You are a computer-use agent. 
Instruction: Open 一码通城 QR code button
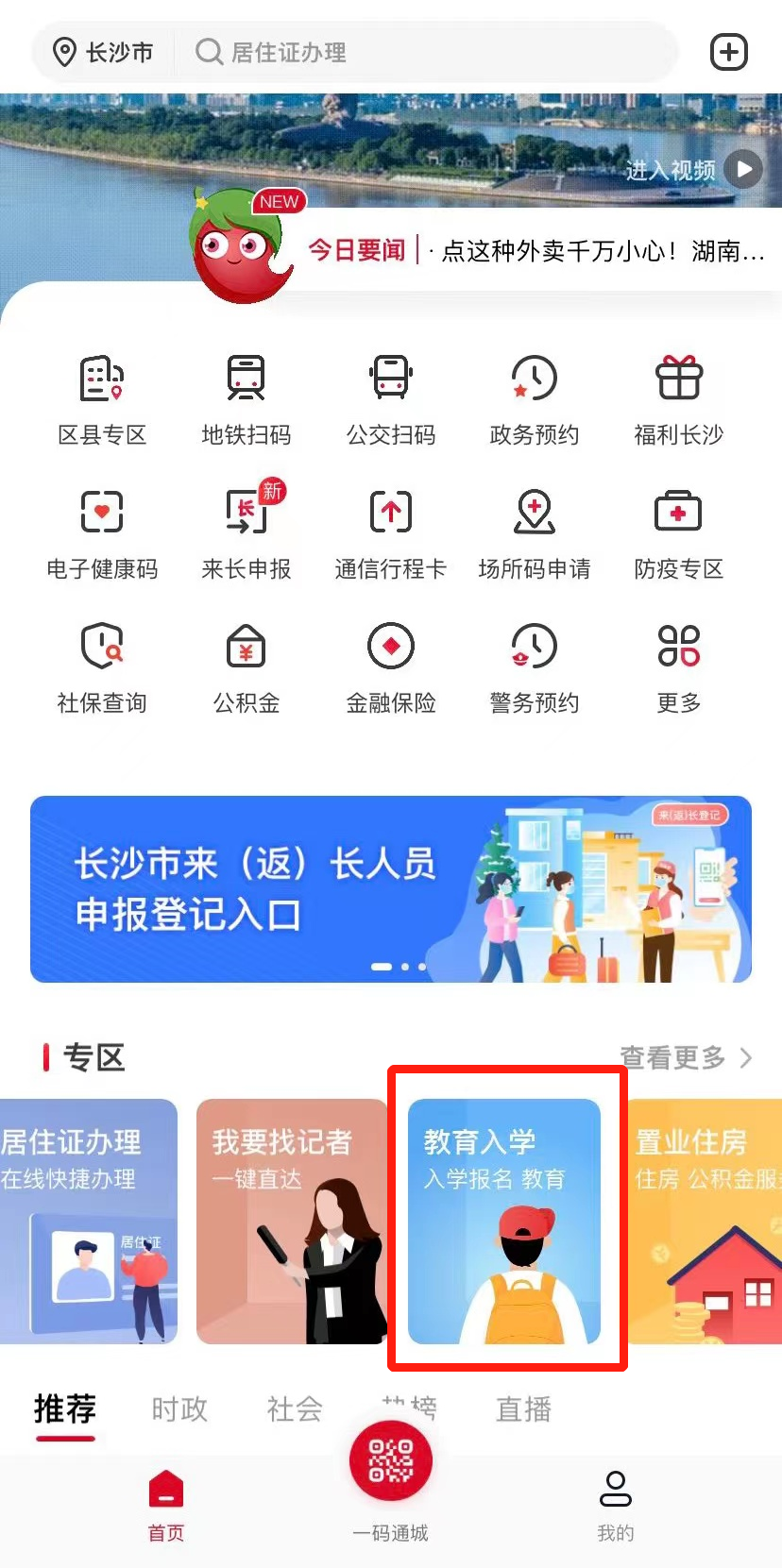pos(391,1463)
